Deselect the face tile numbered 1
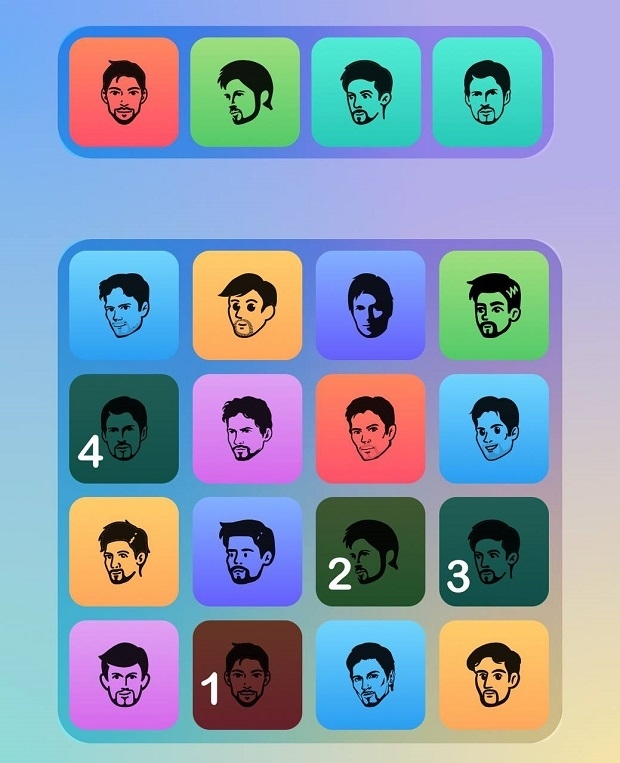This screenshot has height=763, width=620. [x=247, y=675]
